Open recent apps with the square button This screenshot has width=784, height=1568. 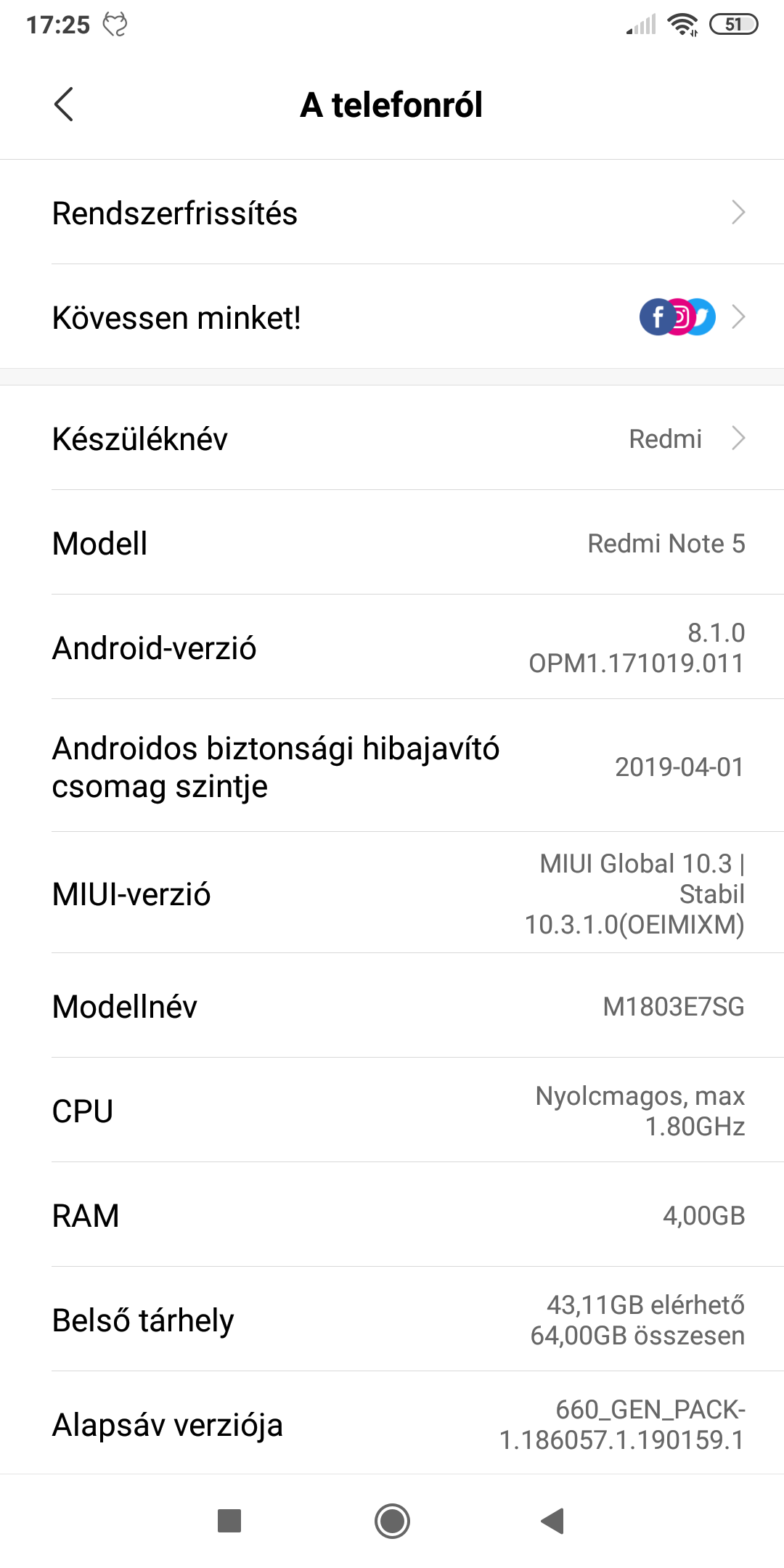coord(229,1520)
